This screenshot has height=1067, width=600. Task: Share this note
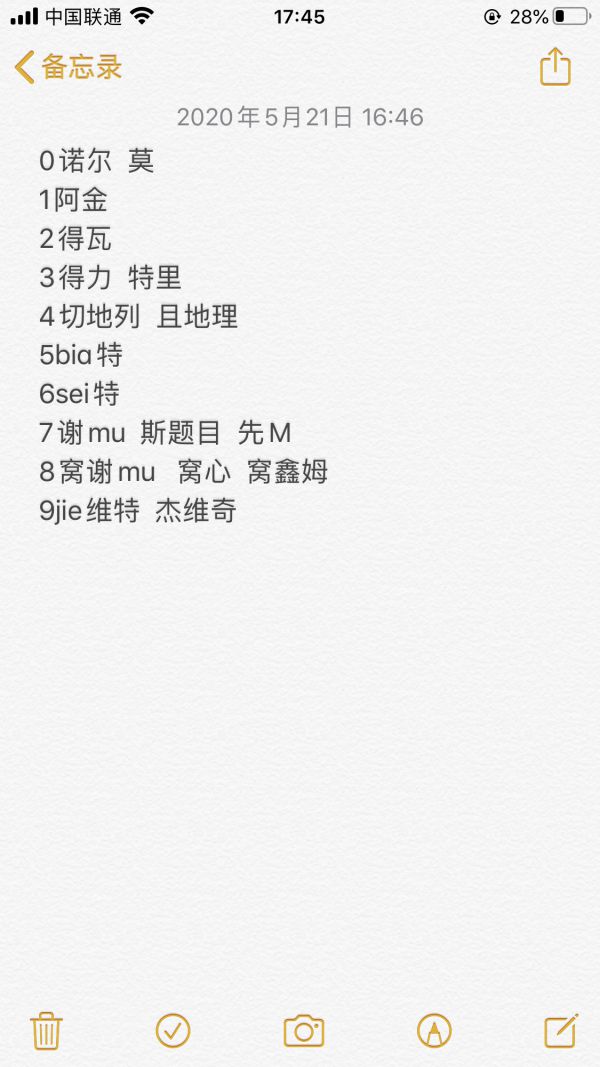point(555,66)
